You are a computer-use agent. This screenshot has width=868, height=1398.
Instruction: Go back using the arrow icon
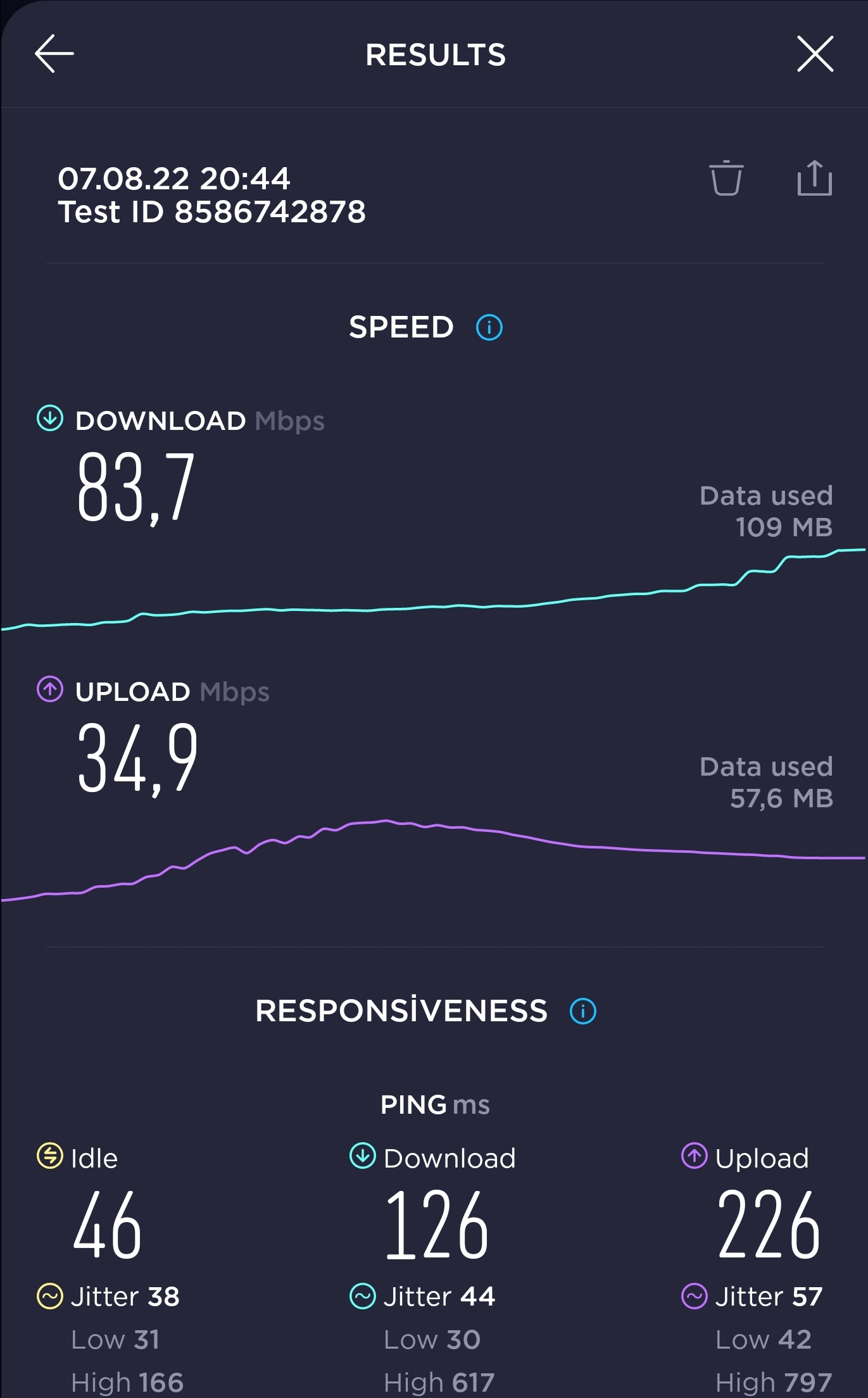click(x=54, y=54)
